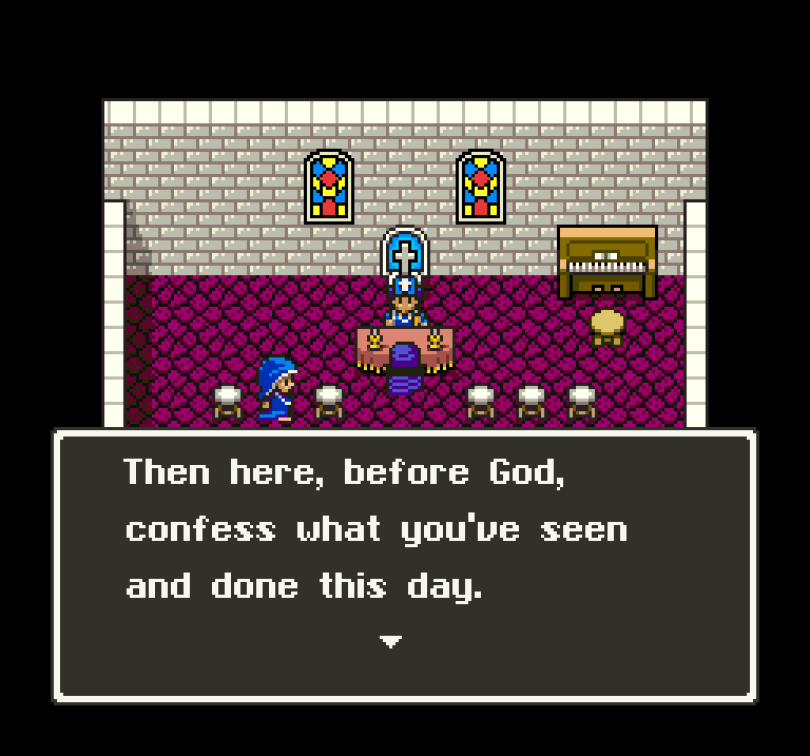
Task: Advance the dialogue with the down arrow
Action: tap(390, 641)
